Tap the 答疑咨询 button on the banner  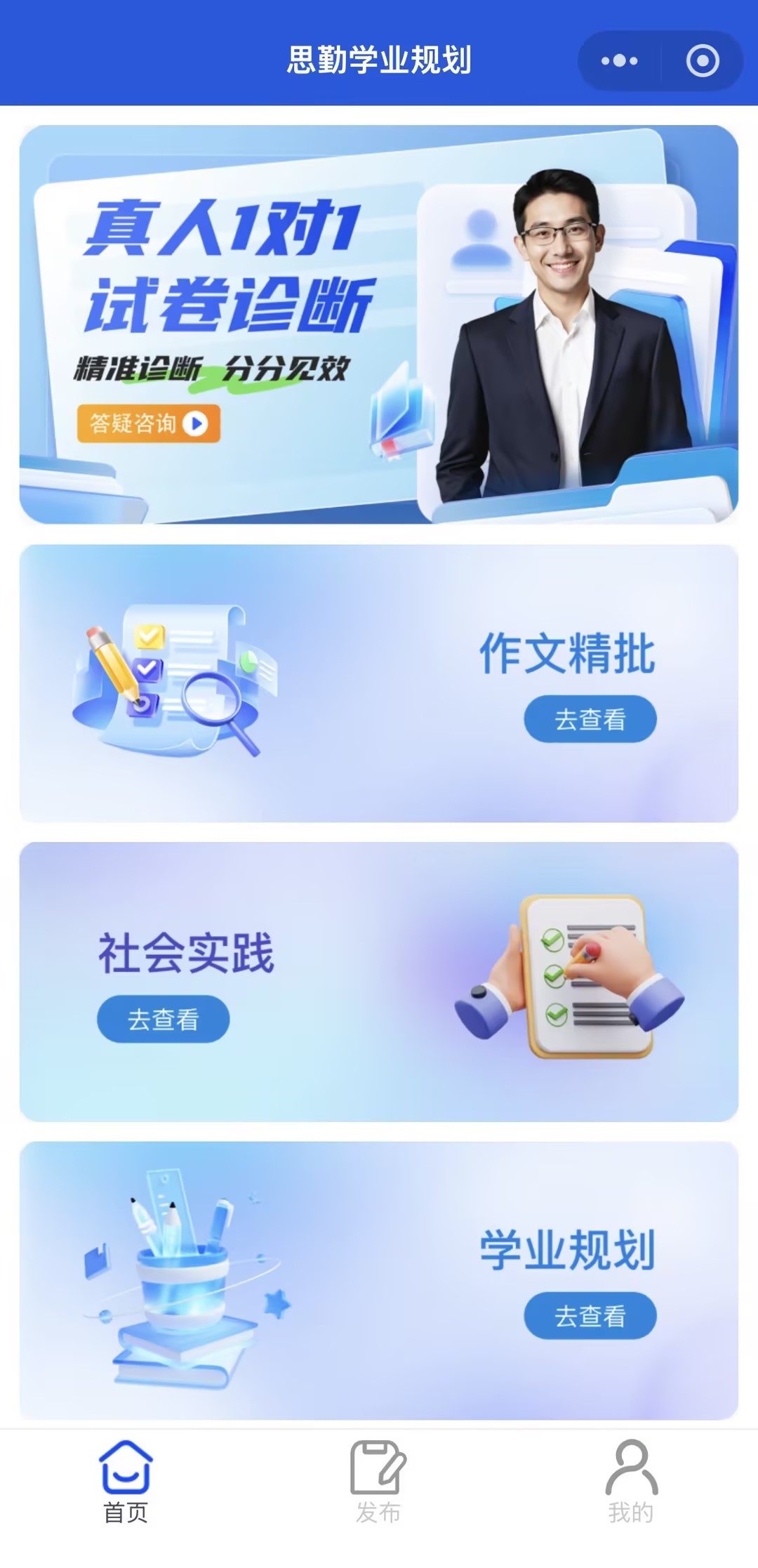[149, 423]
